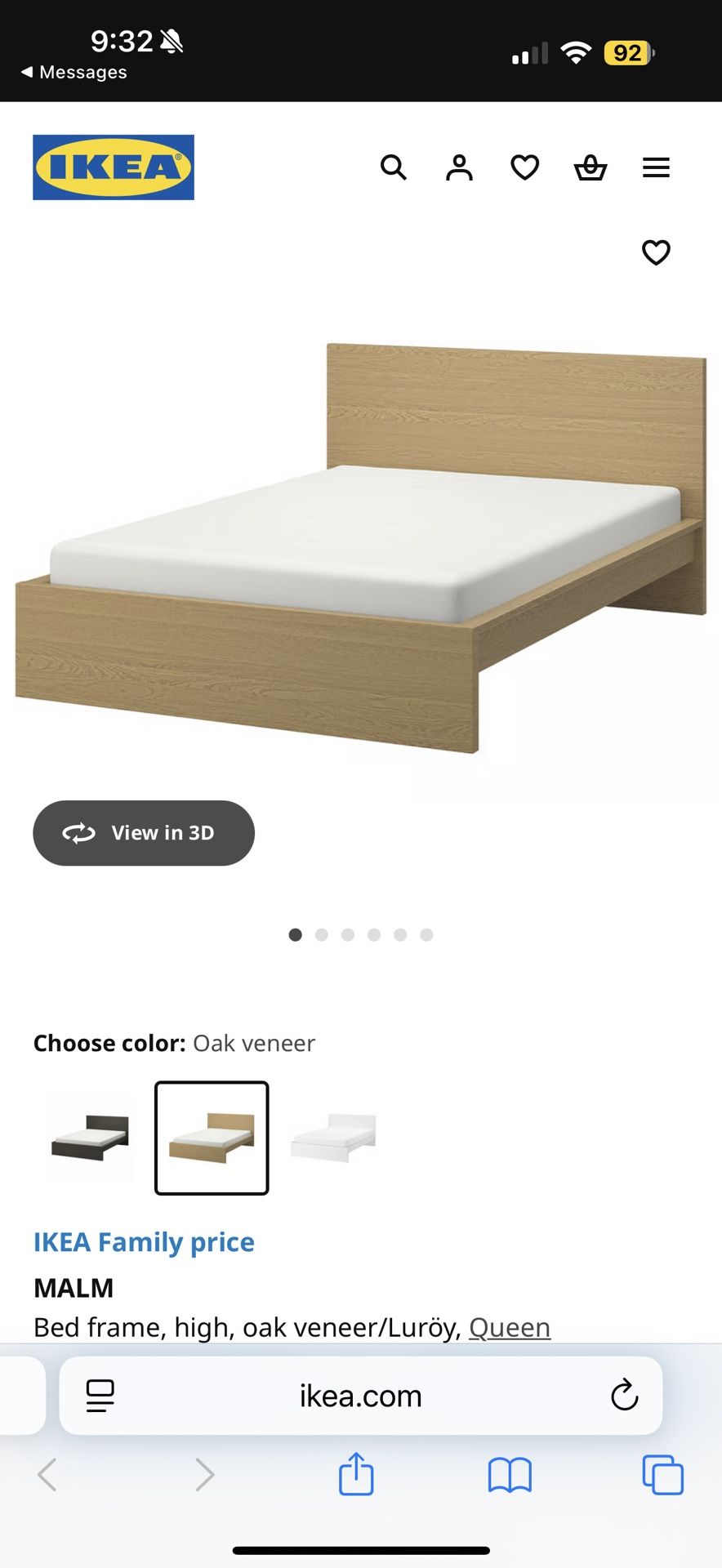722x1568 pixels.
Task: Toggle the heart to favorite the bed
Action: click(x=657, y=252)
